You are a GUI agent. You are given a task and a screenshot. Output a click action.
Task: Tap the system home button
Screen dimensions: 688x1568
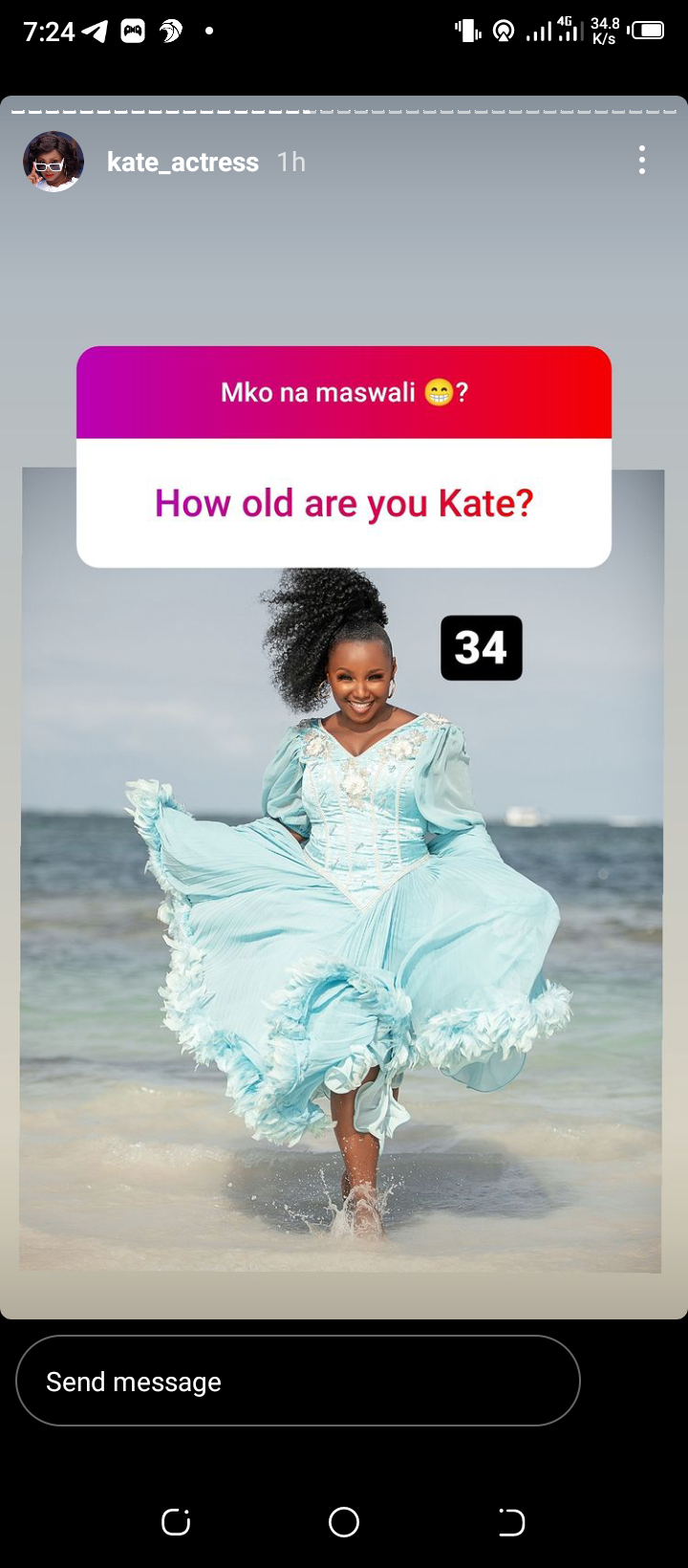pos(344,1522)
